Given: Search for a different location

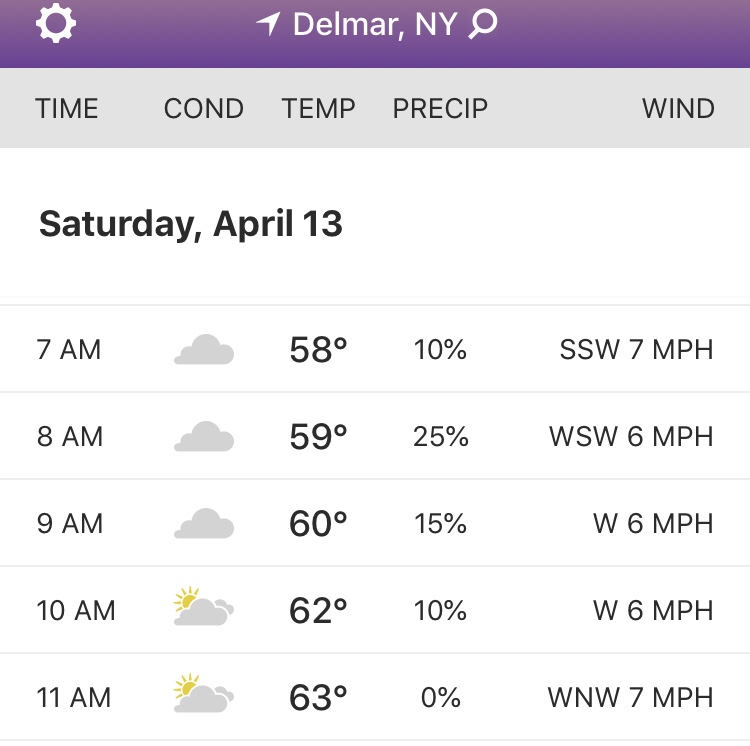Looking at the screenshot, I should tap(483, 23).
